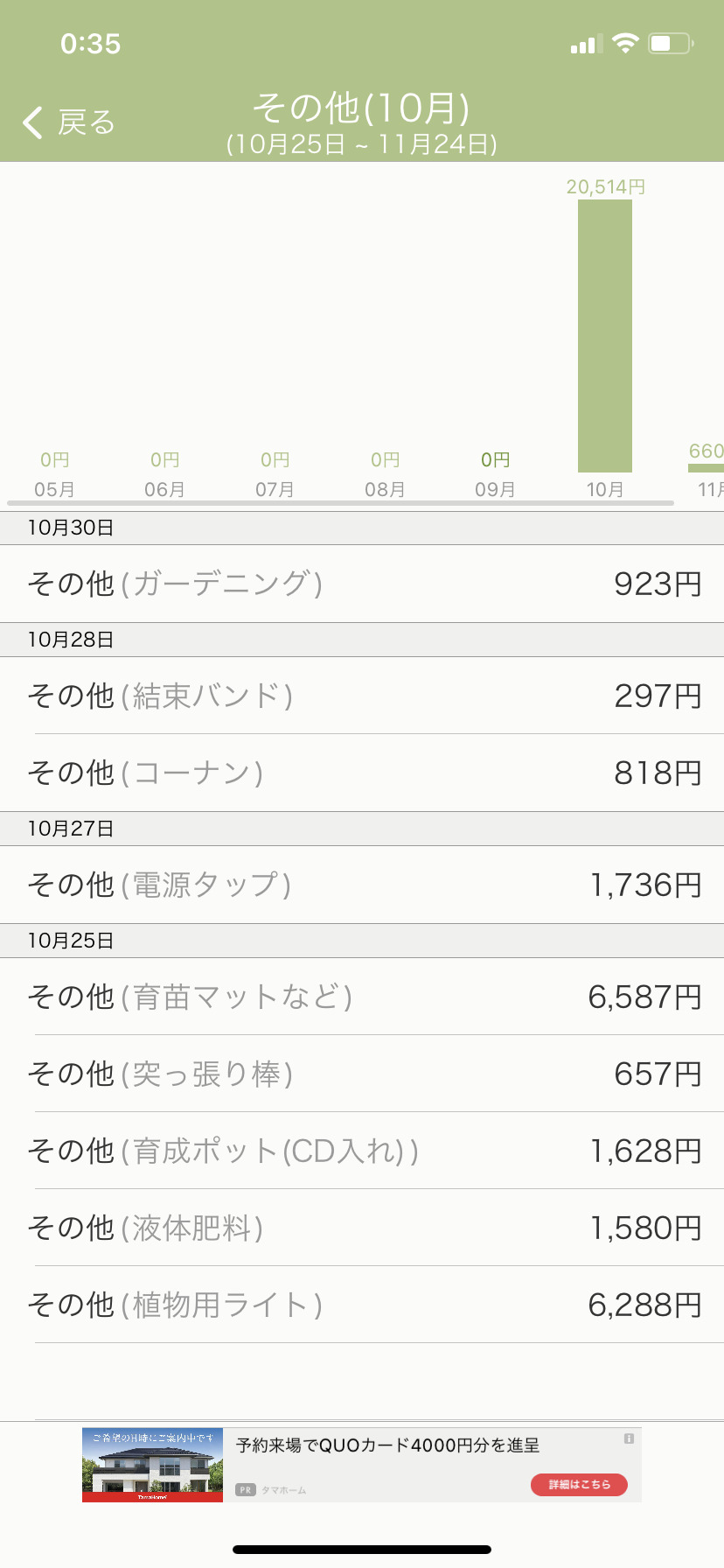
Task: Open the 育苗マットなど 6,587円 entry
Action: 362,997
